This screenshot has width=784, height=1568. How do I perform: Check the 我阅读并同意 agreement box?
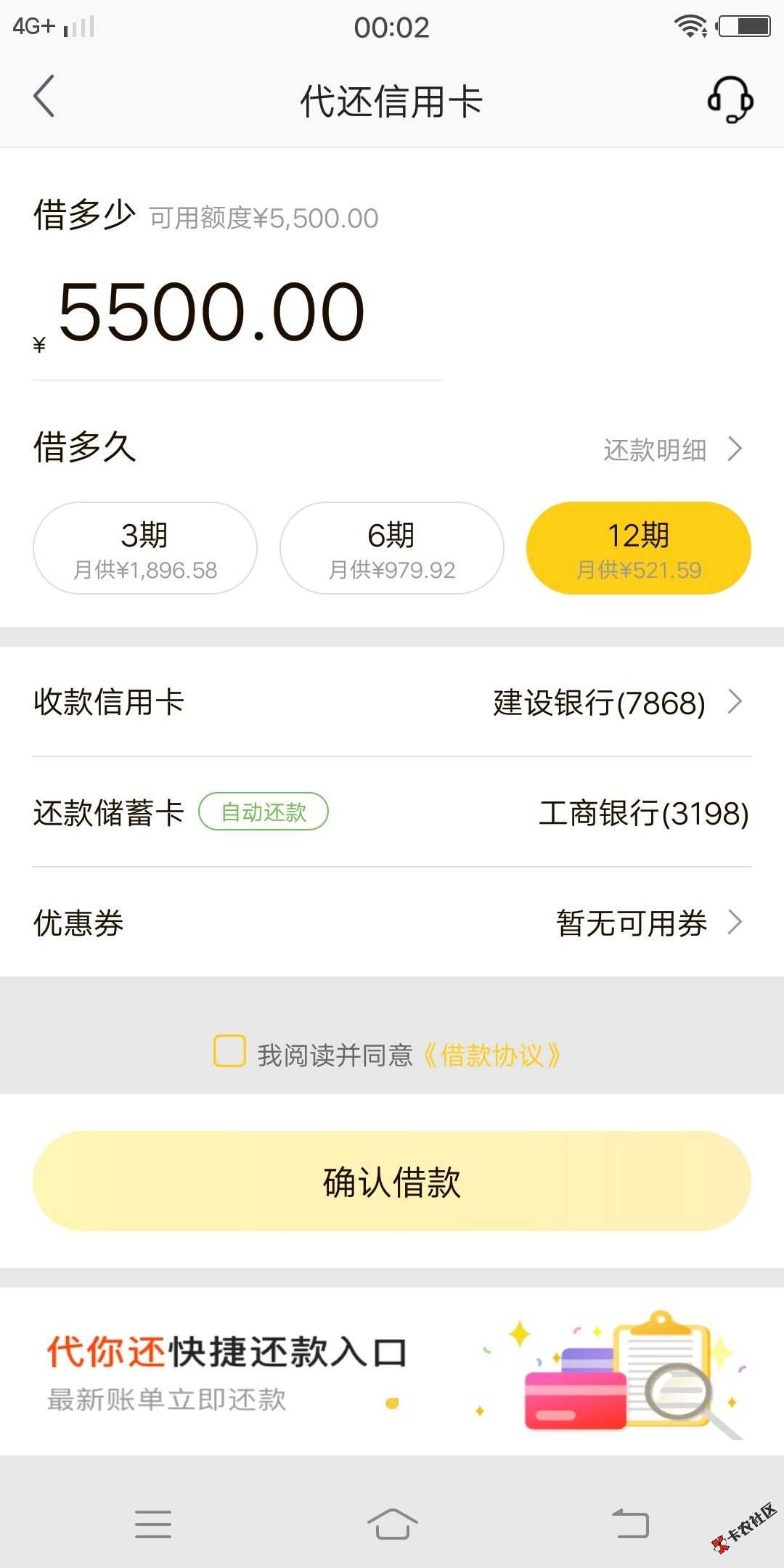229,1051
